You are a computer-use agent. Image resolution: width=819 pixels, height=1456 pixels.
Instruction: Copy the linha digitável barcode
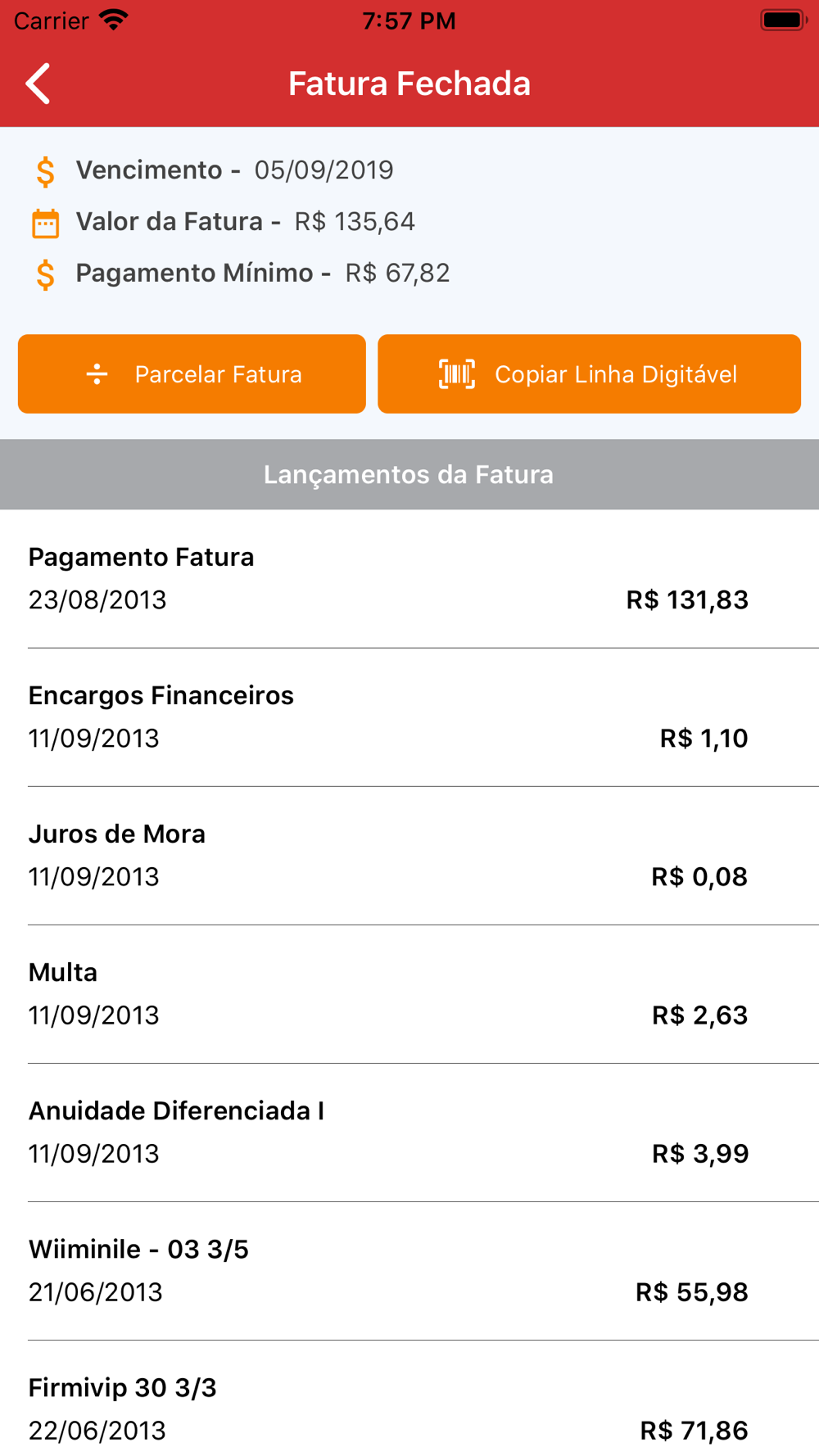(x=589, y=374)
